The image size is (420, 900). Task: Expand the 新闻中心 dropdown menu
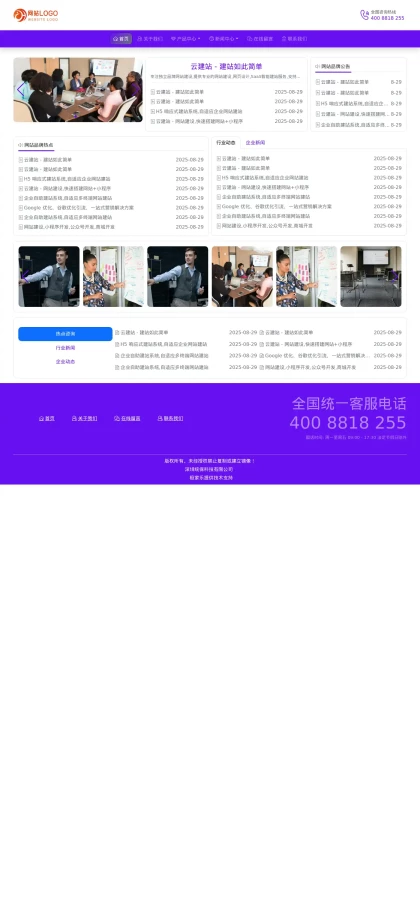tap(224, 39)
